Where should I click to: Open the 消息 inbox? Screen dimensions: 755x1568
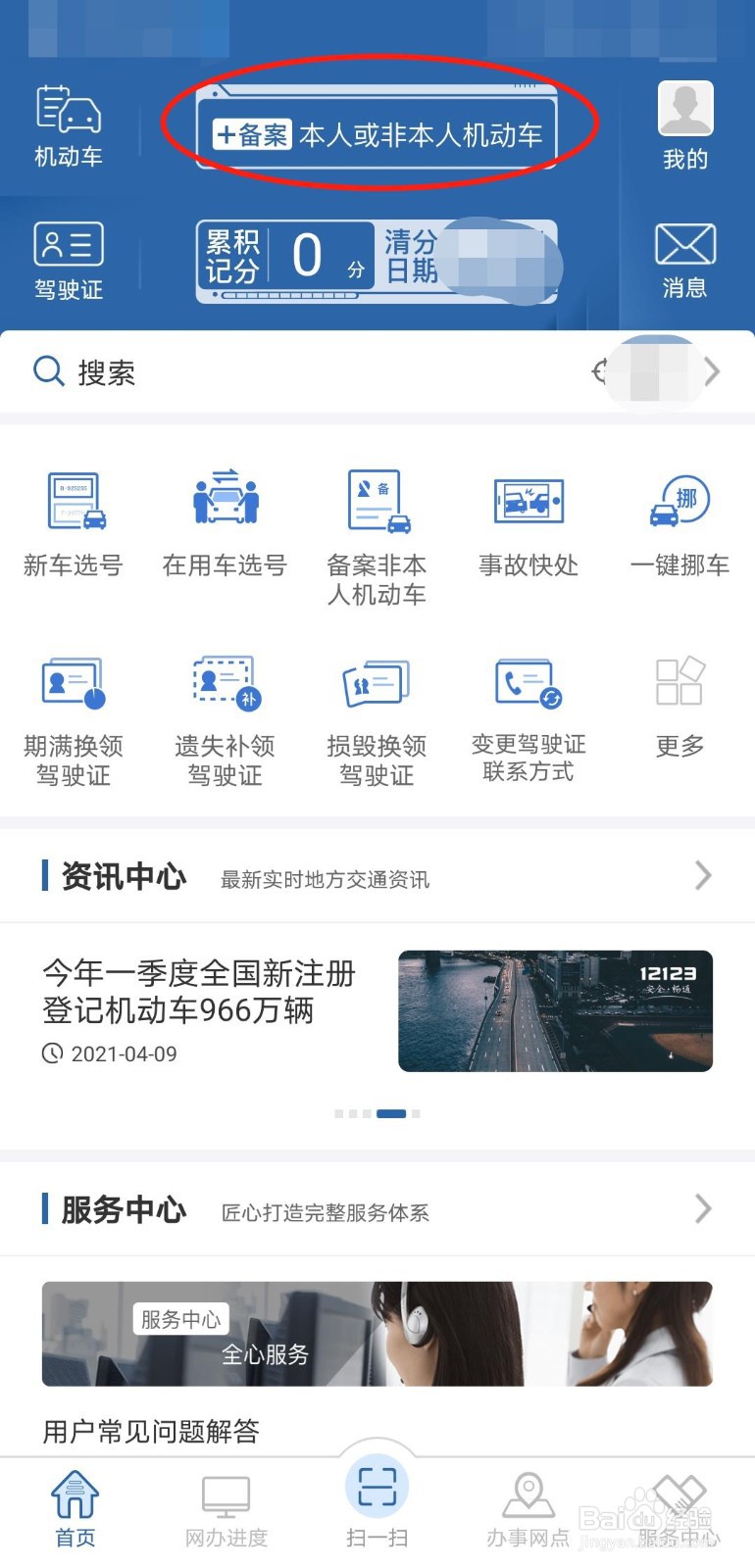click(684, 260)
